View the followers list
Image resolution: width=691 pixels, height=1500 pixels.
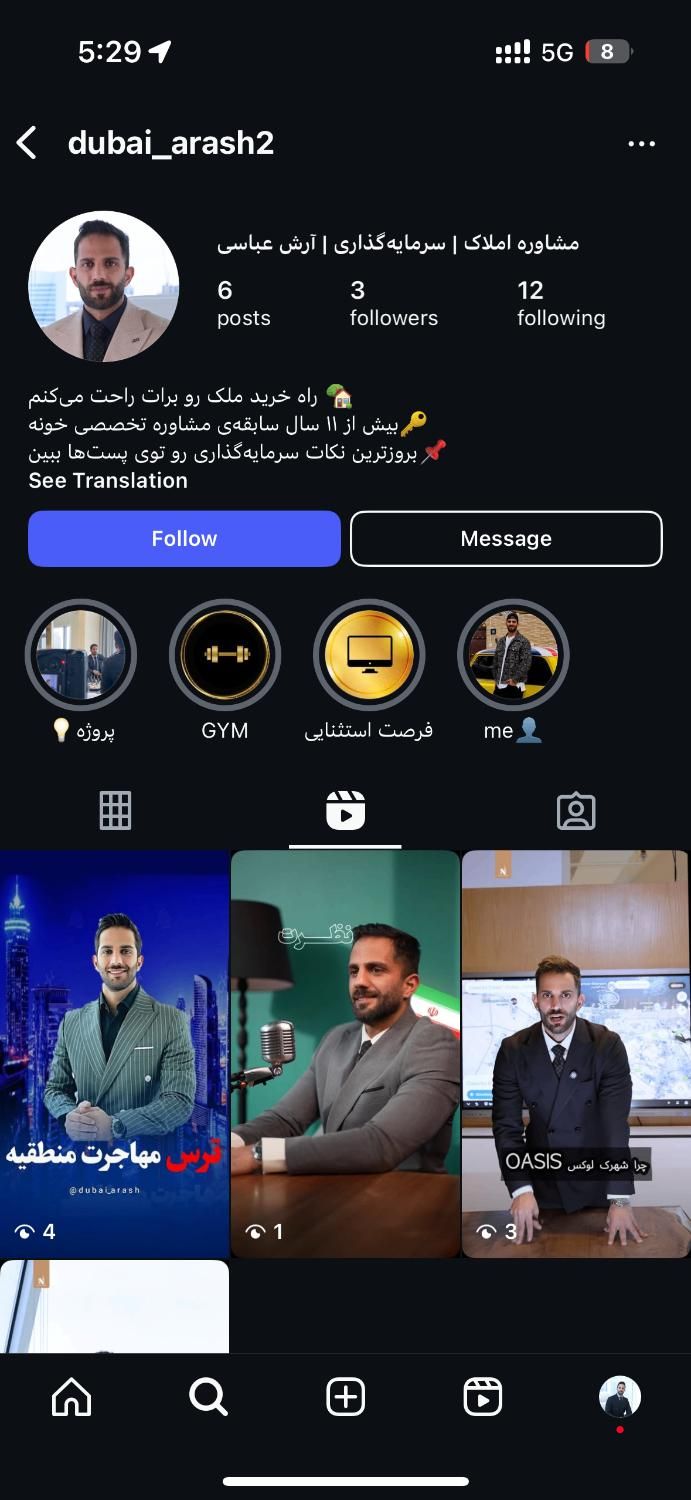pyautogui.click(x=393, y=304)
